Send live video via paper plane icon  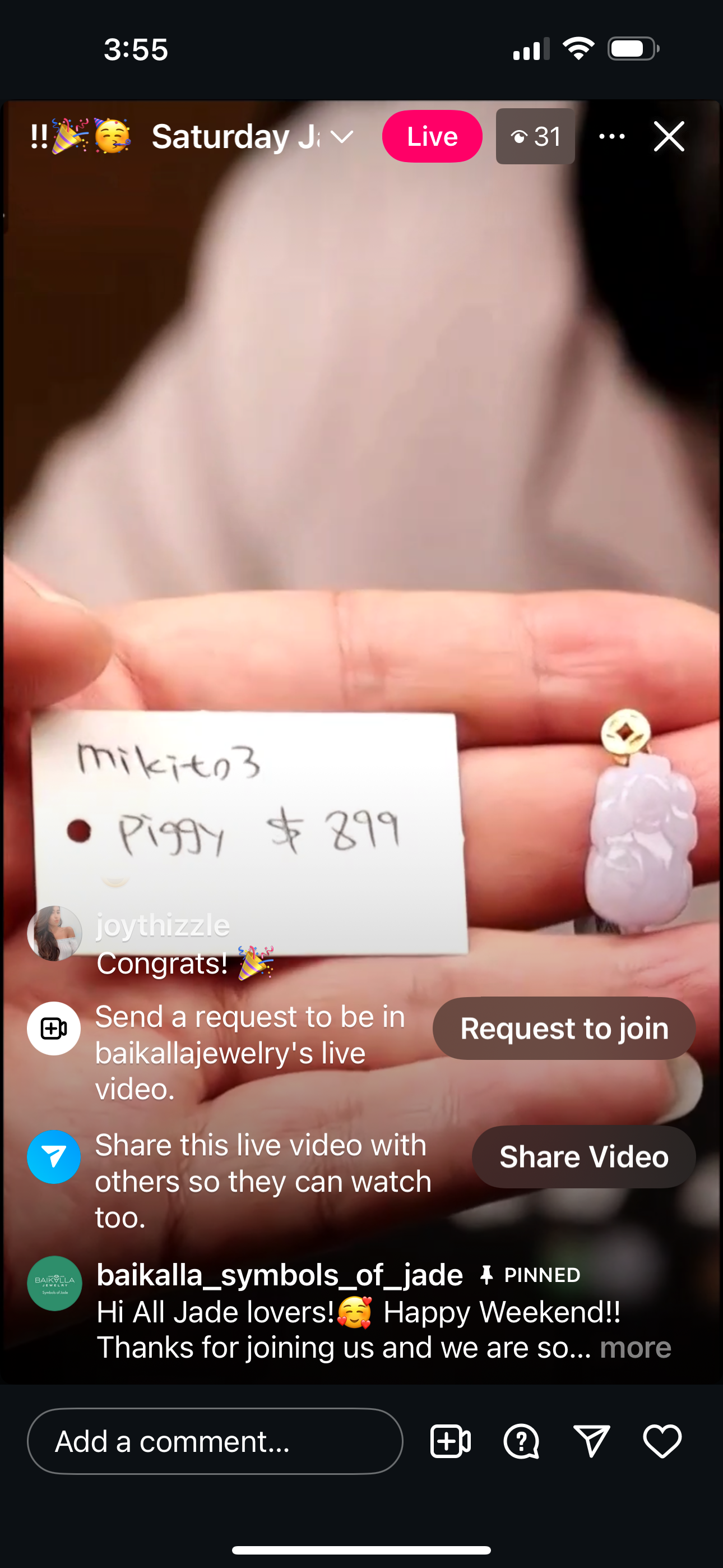tap(591, 1441)
